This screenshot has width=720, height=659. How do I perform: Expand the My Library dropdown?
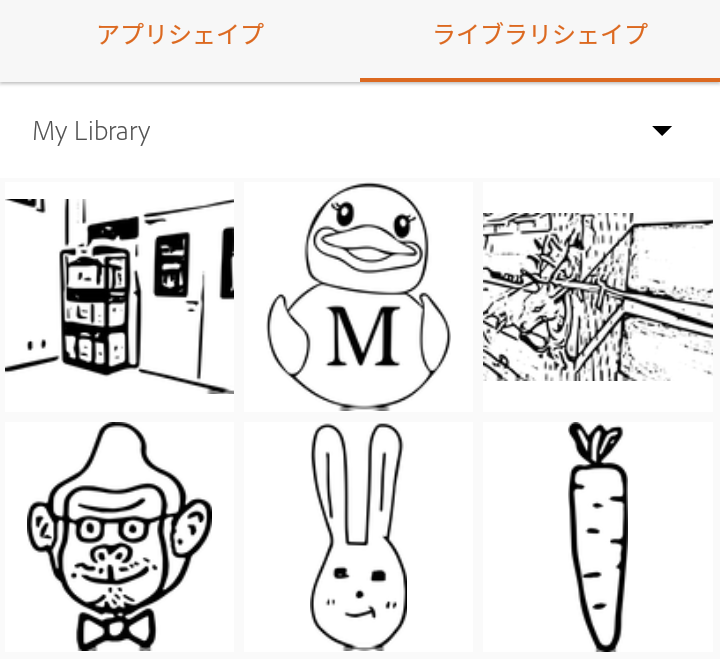(x=661, y=131)
